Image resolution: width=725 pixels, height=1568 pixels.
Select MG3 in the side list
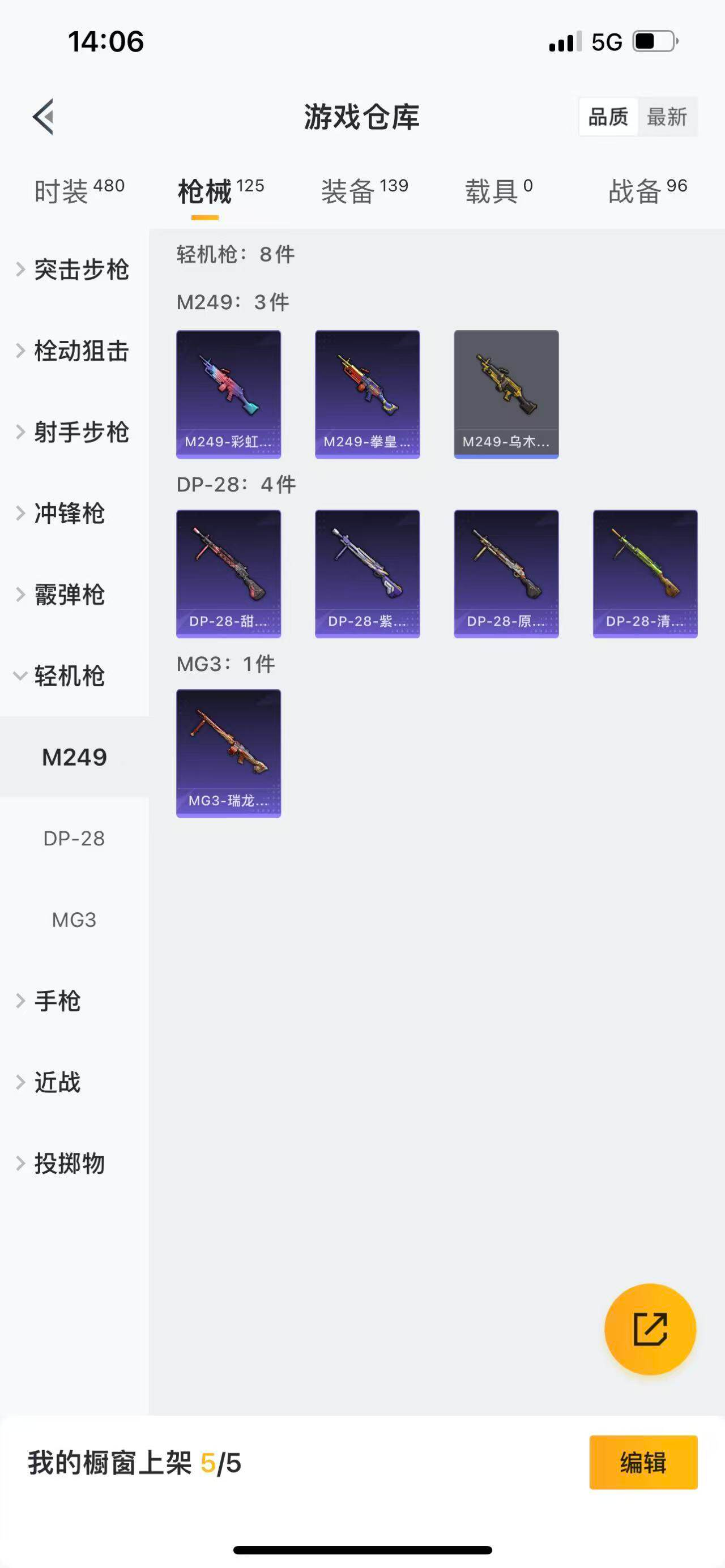pos(74,920)
